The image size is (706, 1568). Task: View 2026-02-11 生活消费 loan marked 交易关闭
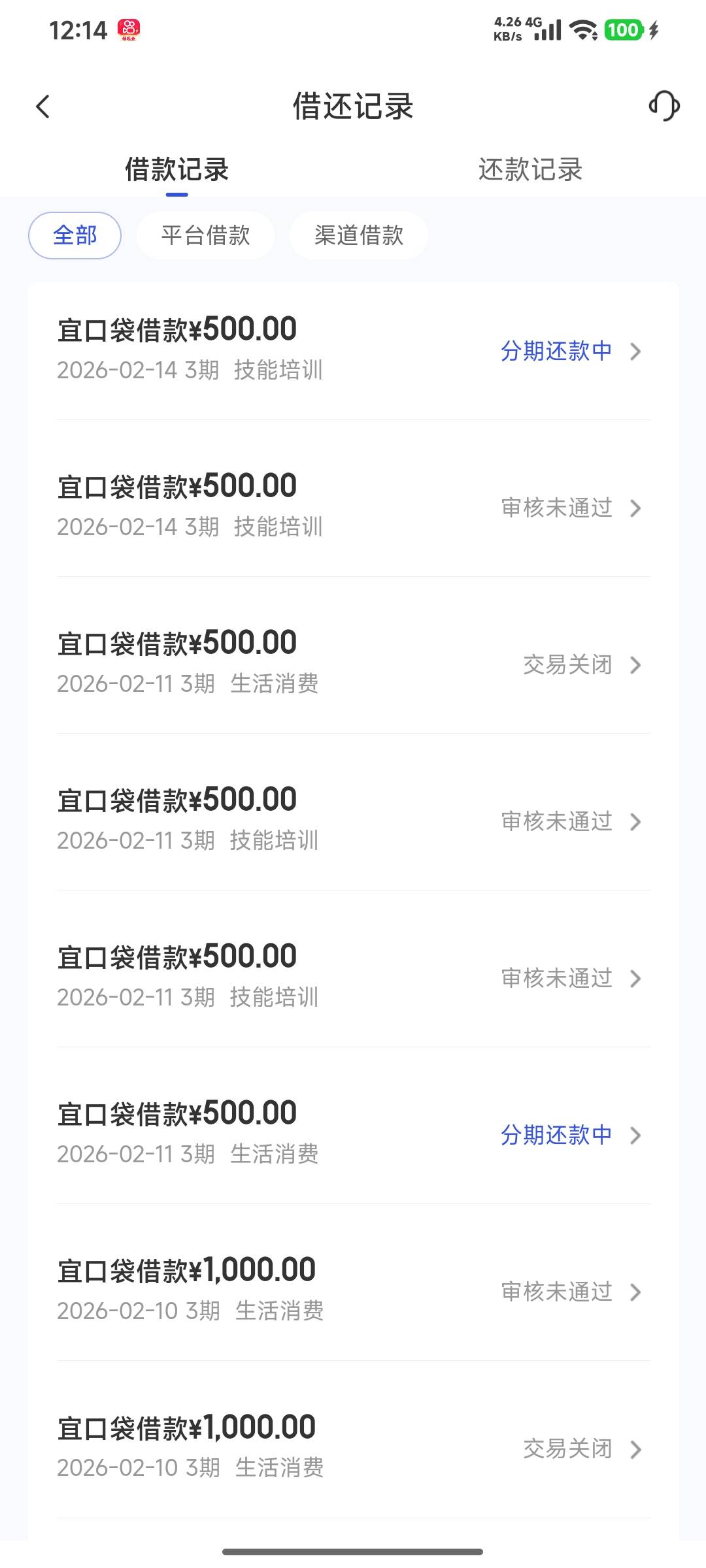click(x=353, y=663)
